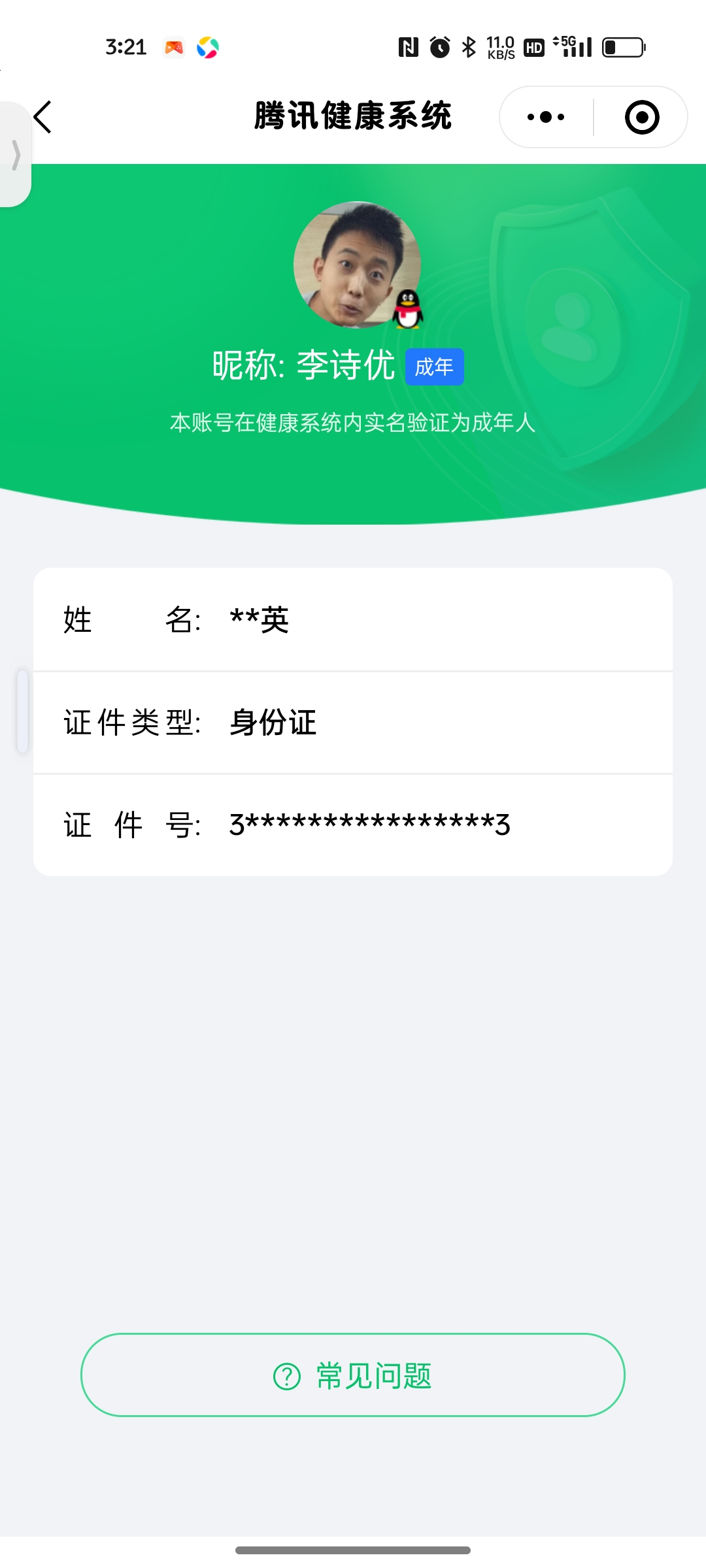Tap the 成年 status badge
Viewport: 706px width, 1568px height.
coord(434,367)
